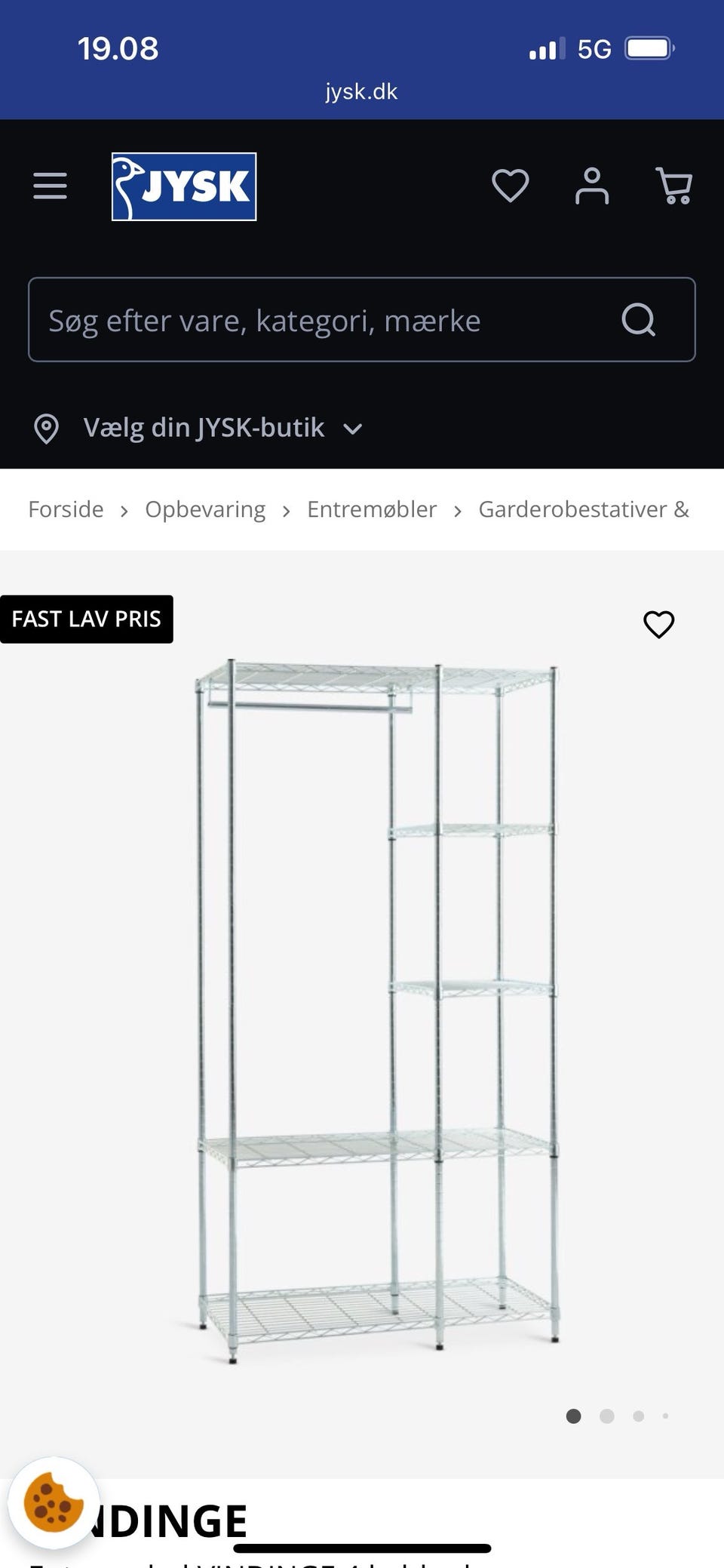724x1568 pixels.
Task: Open the wishlist heart icon in header
Action: pos(510,186)
